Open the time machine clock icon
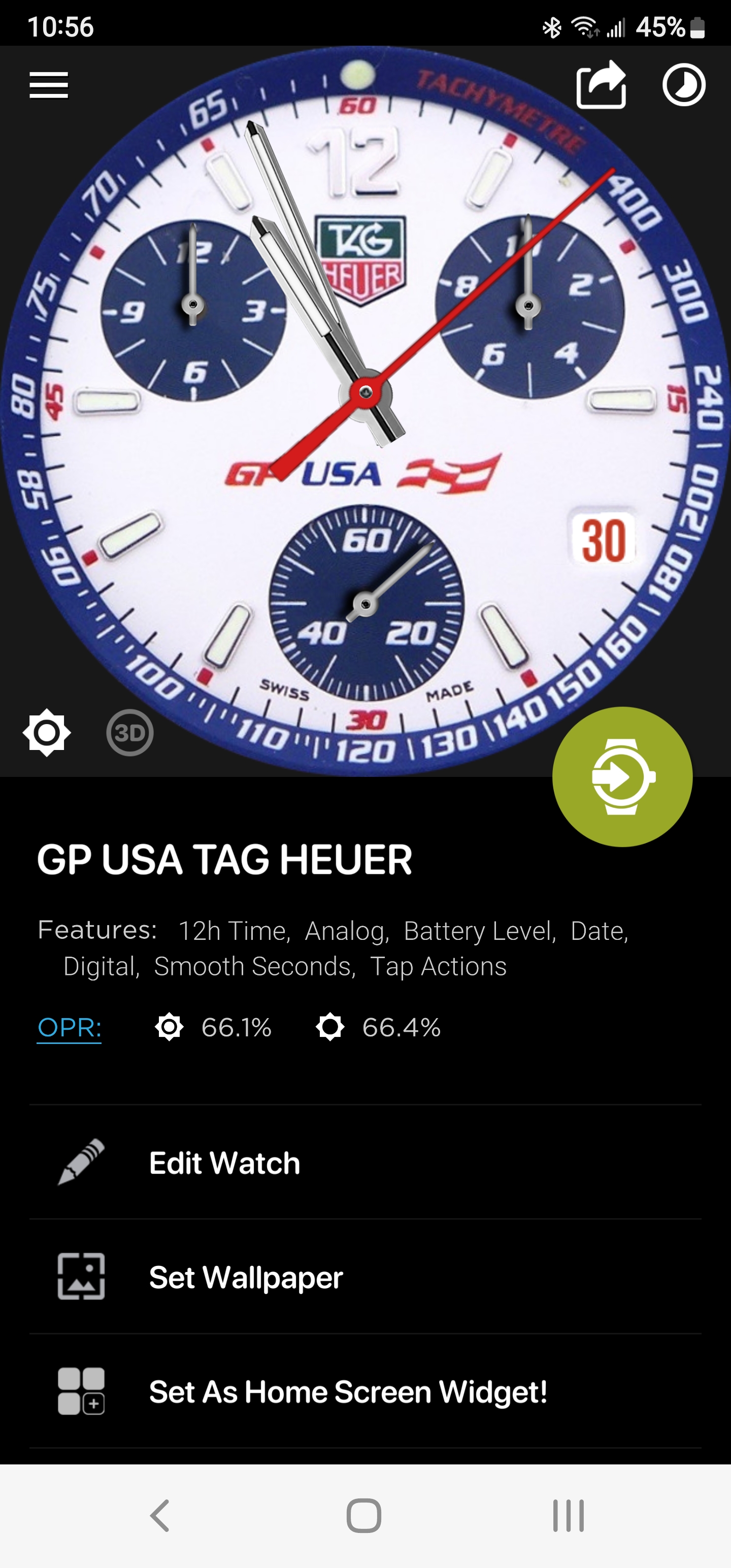Image resolution: width=731 pixels, height=1568 pixels. (683, 85)
